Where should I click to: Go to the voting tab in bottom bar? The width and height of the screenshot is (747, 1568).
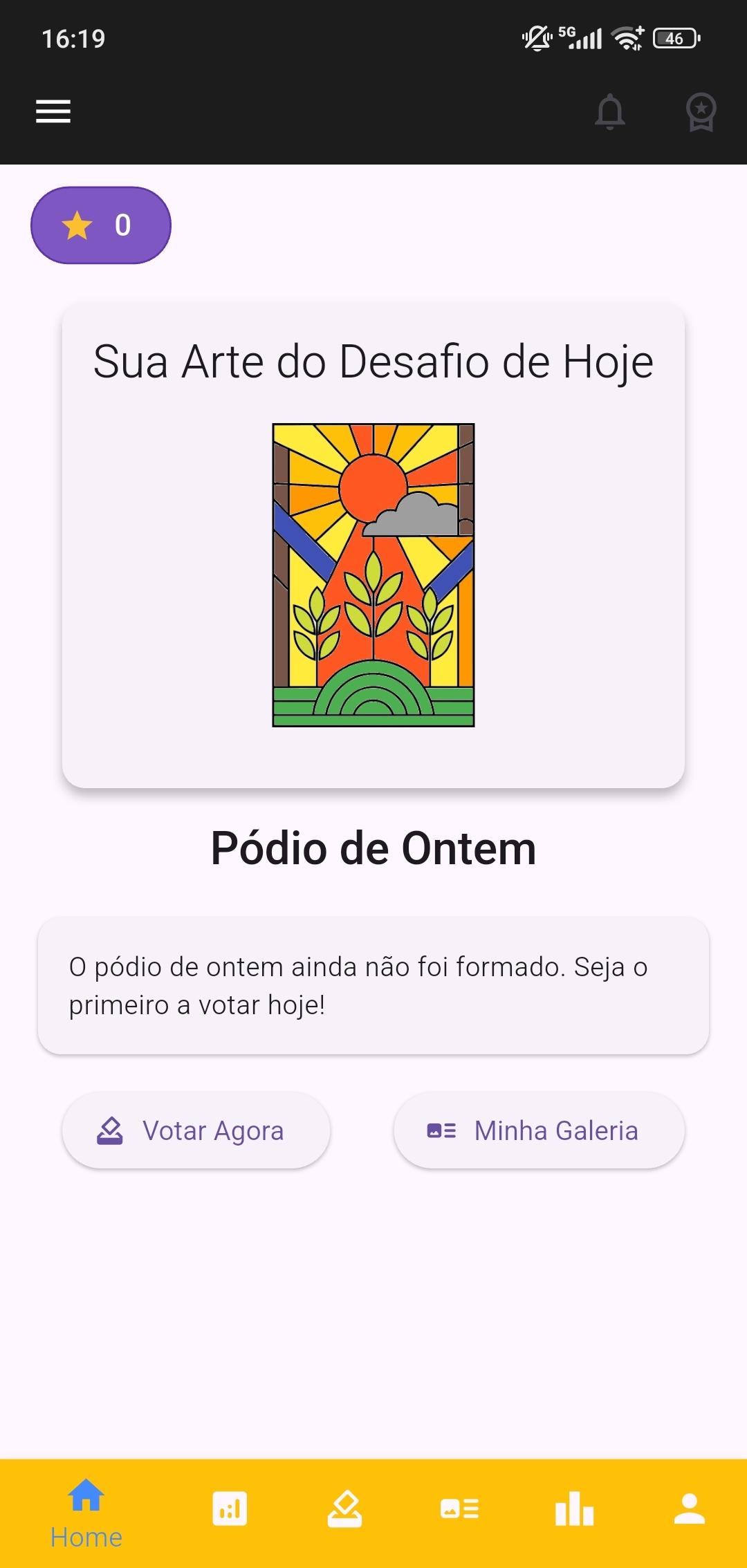point(344,1509)
